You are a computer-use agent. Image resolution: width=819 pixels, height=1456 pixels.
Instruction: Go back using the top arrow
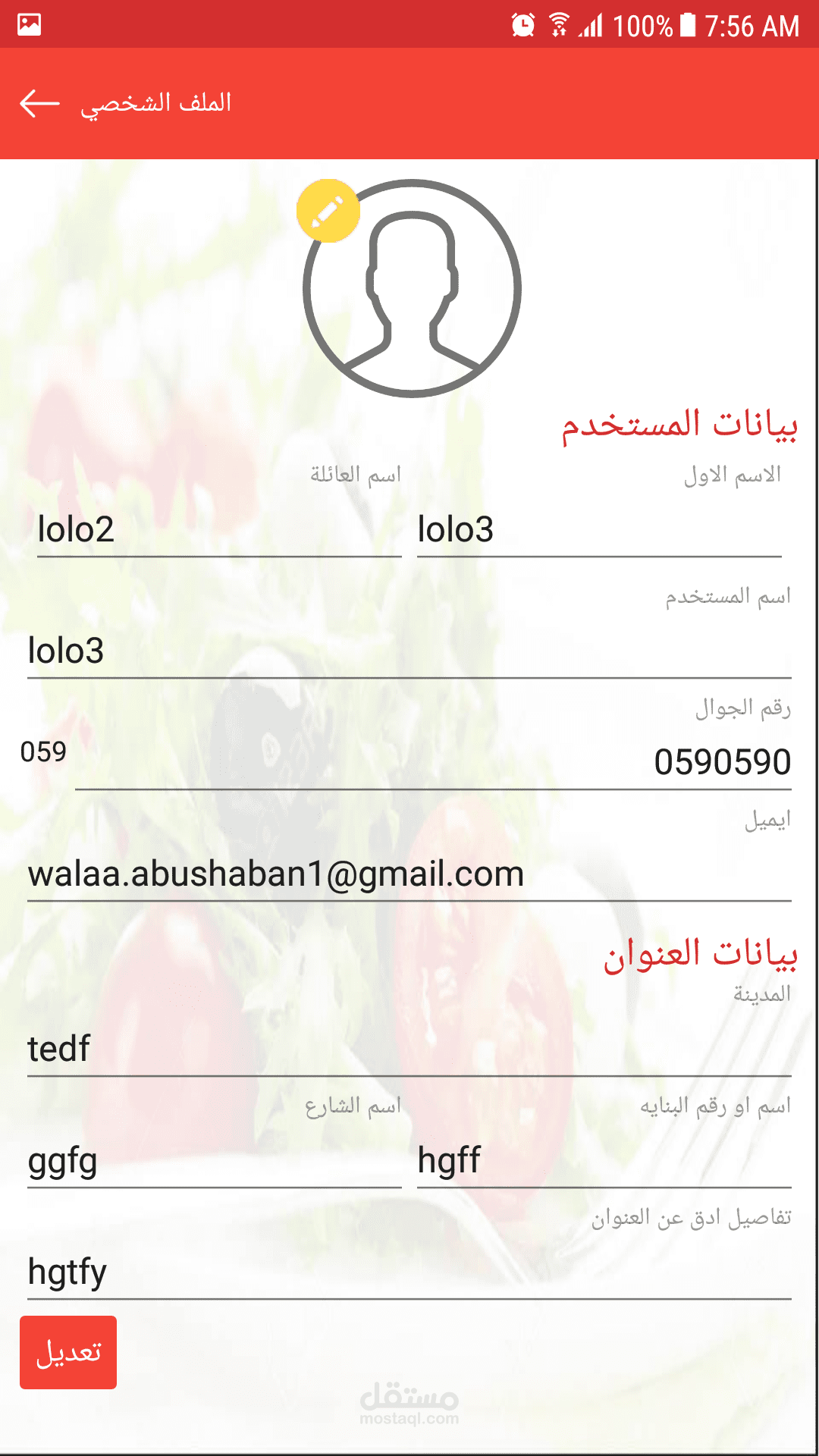coord(39,103)
